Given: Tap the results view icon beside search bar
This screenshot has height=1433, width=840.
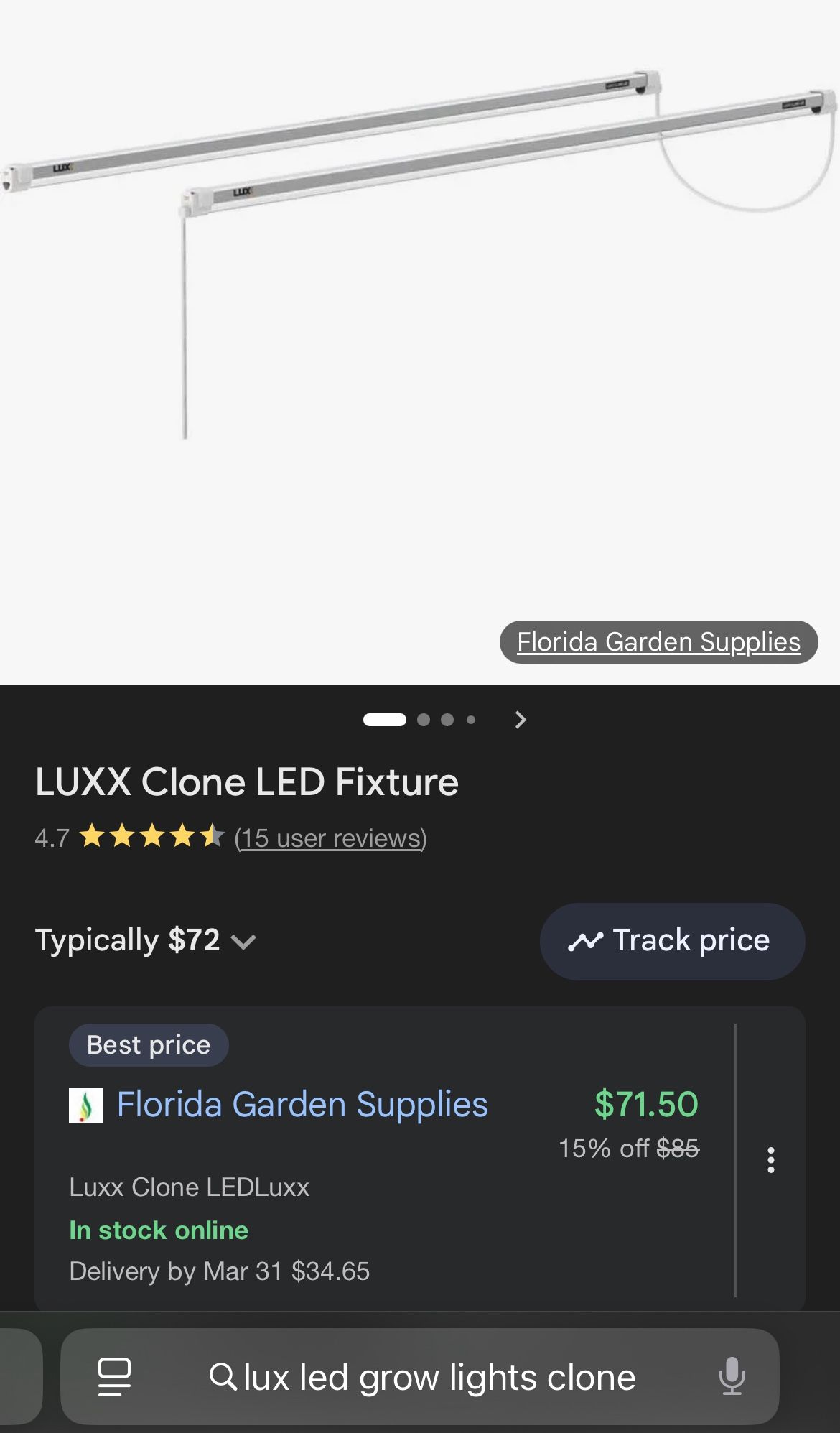Looking at the screenshot, I should coord(115,1376).
